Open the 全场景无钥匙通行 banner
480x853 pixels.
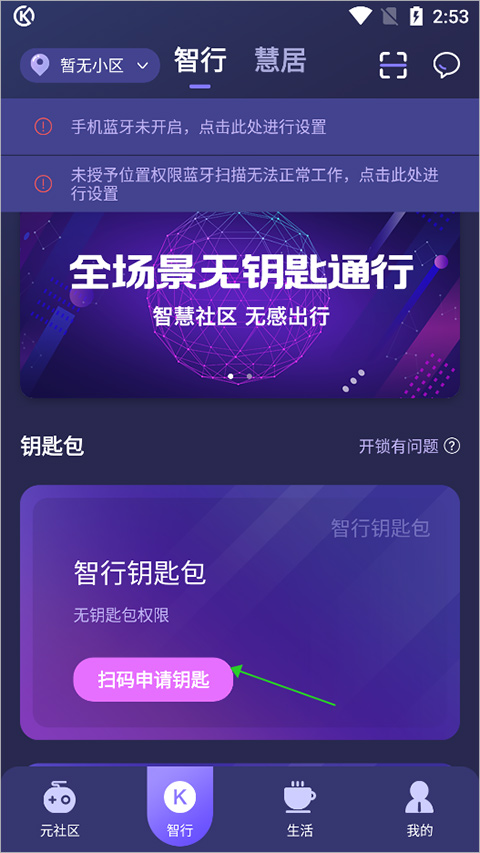(240, 305)
